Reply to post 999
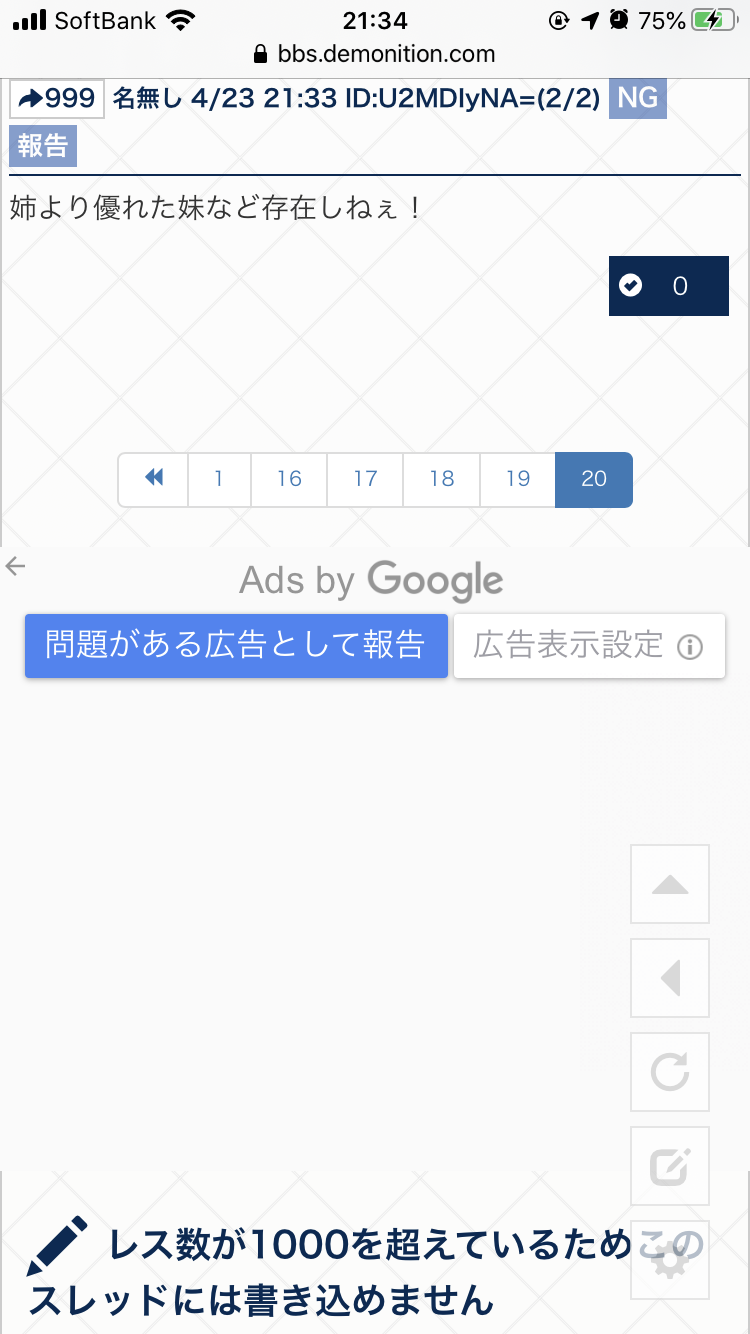The height and width of the screenshot is (1334, 750). [x=57, y=98]
